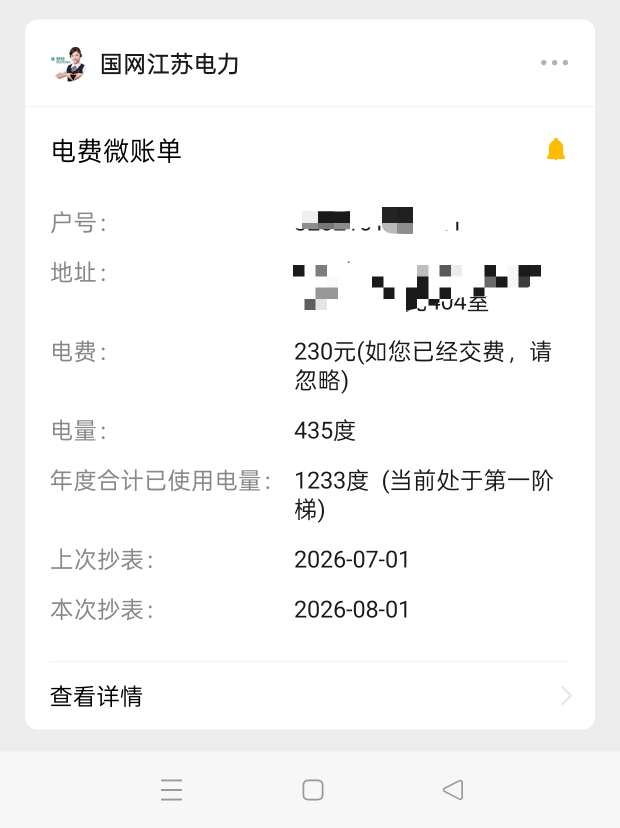Open the three-dot overflow menu
620x828 pixels.
[x=554, y=63]
